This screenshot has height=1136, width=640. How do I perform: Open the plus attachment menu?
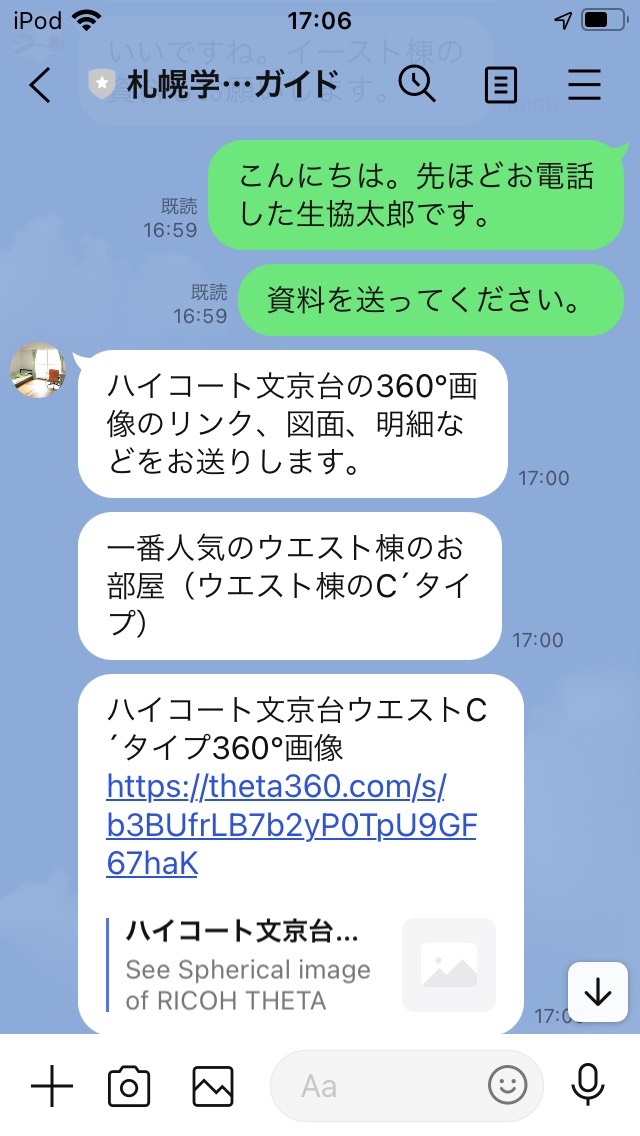coord(52,1086)
